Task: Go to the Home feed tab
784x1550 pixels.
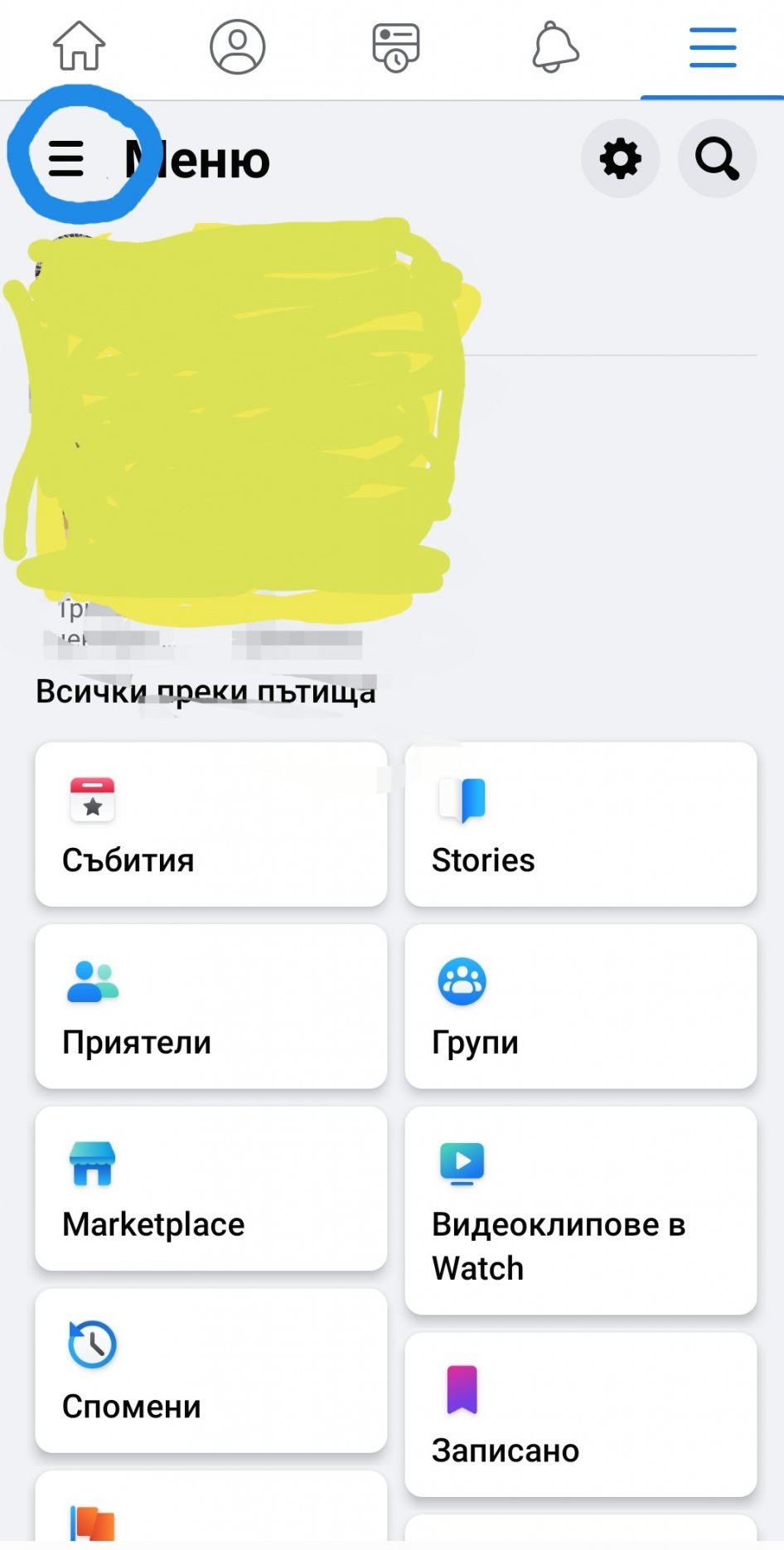Action: tap(80, 46)
